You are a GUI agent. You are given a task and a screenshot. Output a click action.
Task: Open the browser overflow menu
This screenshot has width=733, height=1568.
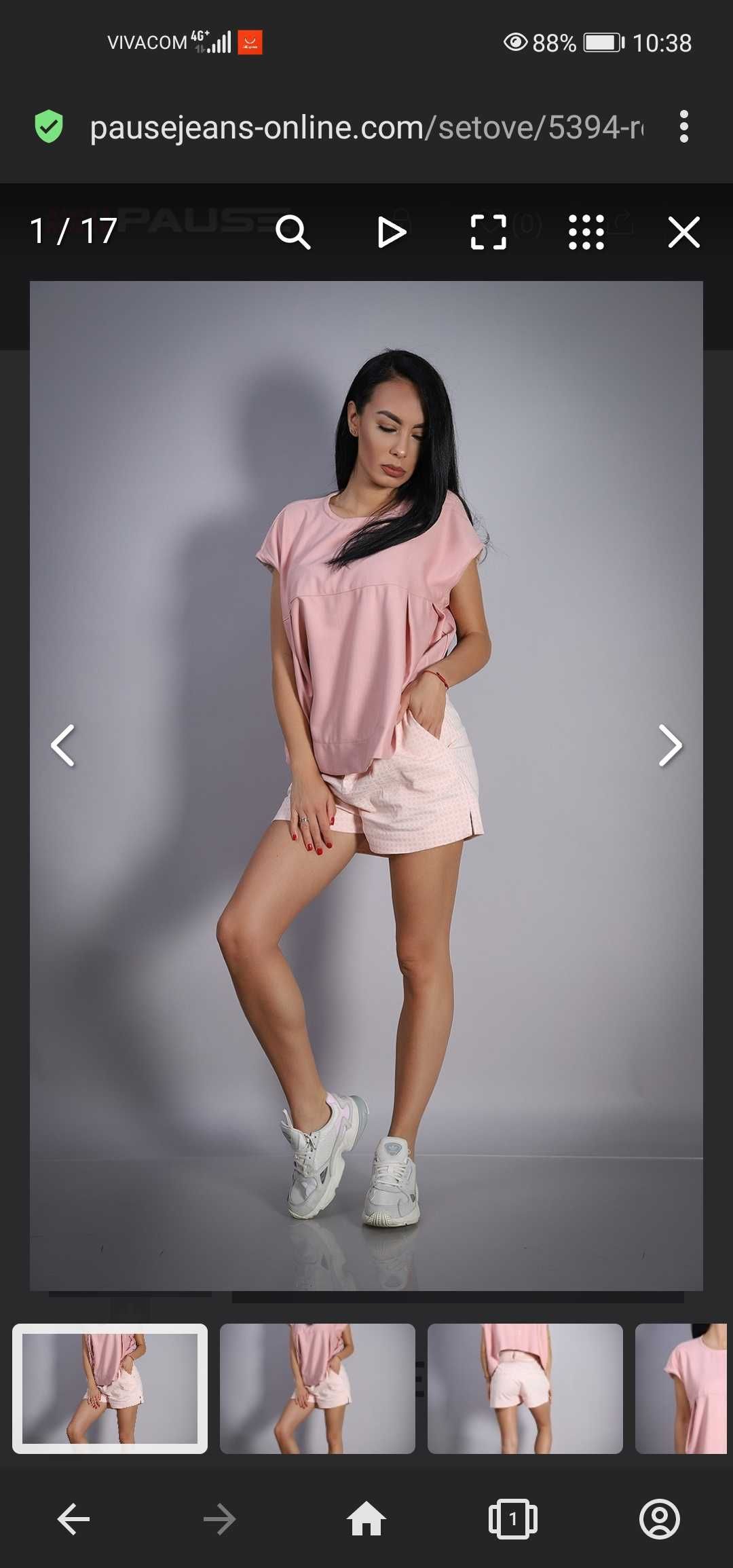[x=683, y=127]
